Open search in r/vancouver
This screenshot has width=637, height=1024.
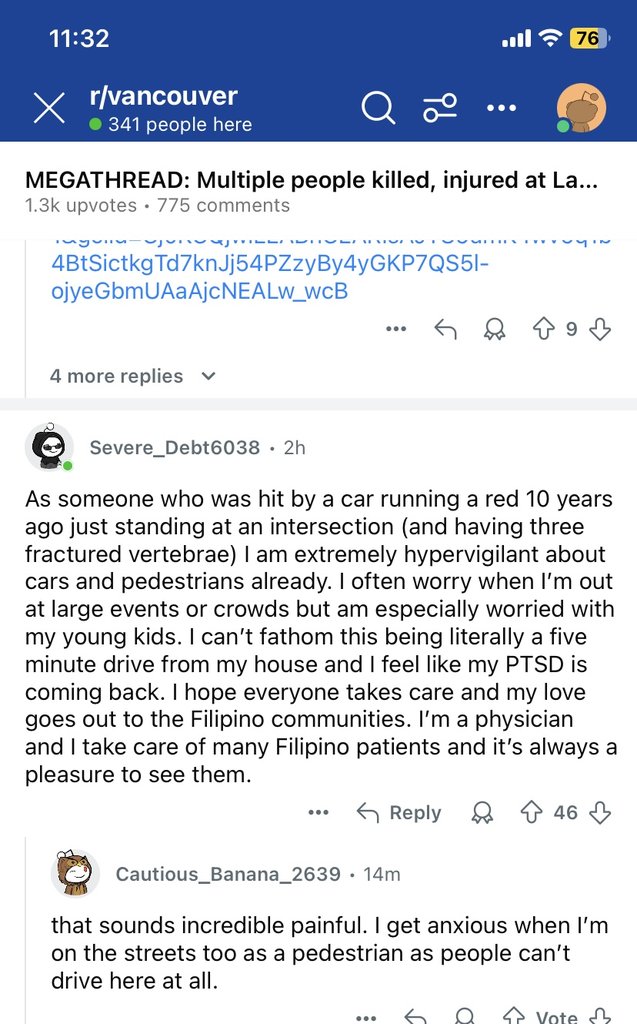(378, 108)
